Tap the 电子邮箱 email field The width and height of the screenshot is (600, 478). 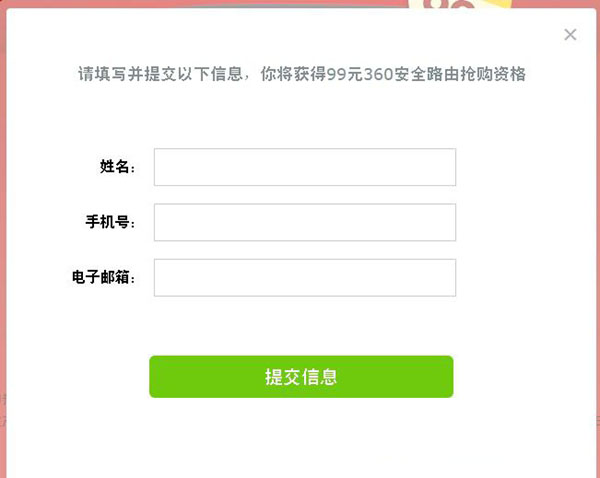point(304,277)
